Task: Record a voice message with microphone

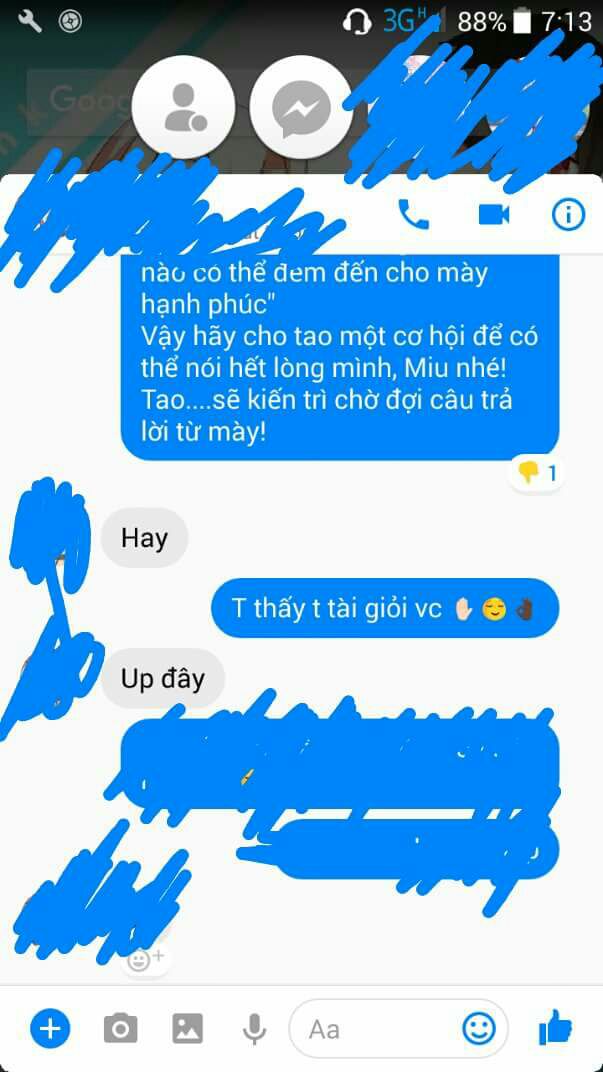Action: point(254,1028)
